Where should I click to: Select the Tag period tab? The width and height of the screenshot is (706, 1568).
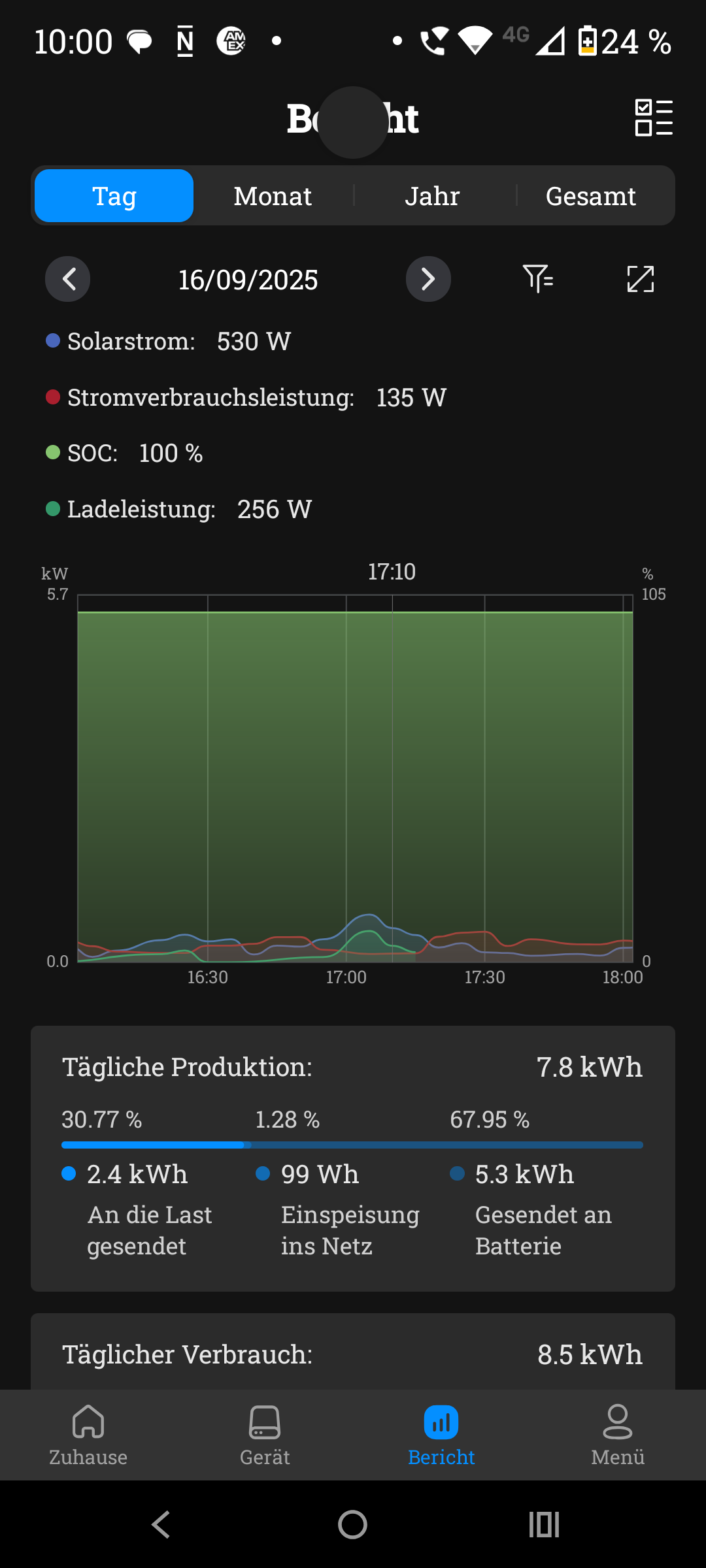coord(114,196)
